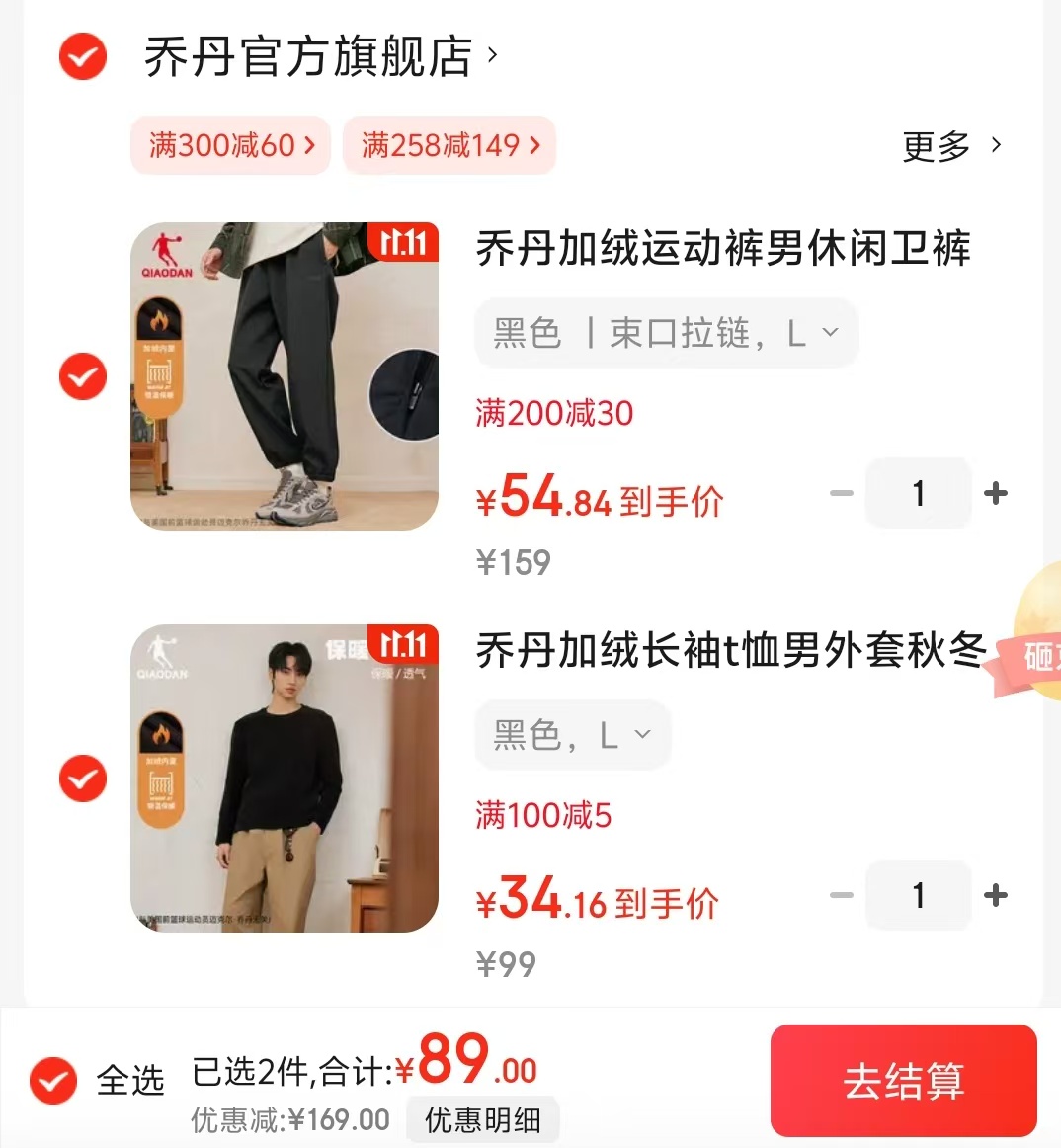Decrease quantity of the 运动裤
The width and height of the screenshot is (1061, 1148).
(842, 493)
